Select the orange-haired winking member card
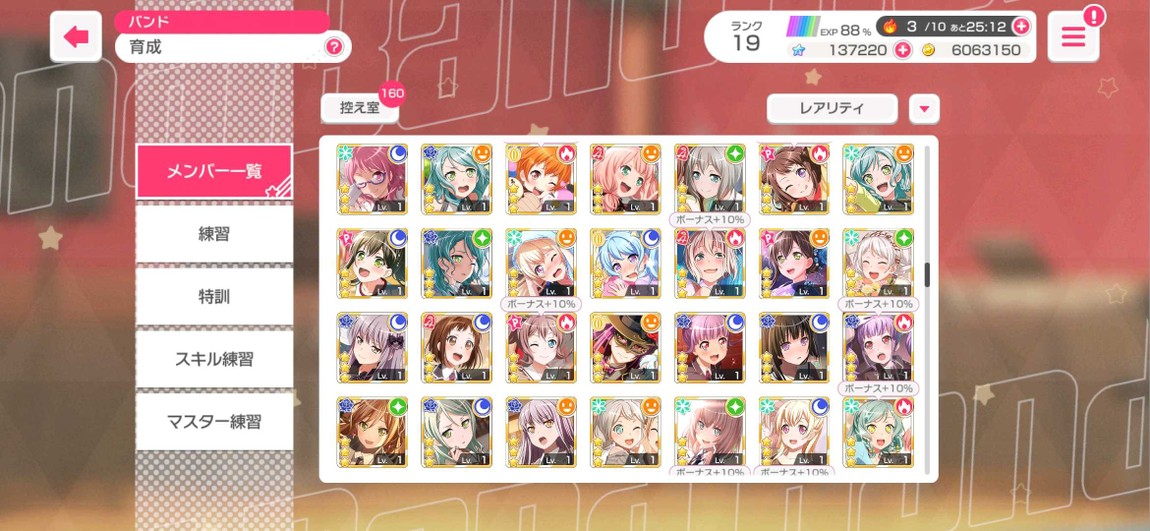Image resolution: width=1150 pixels, height=531 pixels. point(541,179)
